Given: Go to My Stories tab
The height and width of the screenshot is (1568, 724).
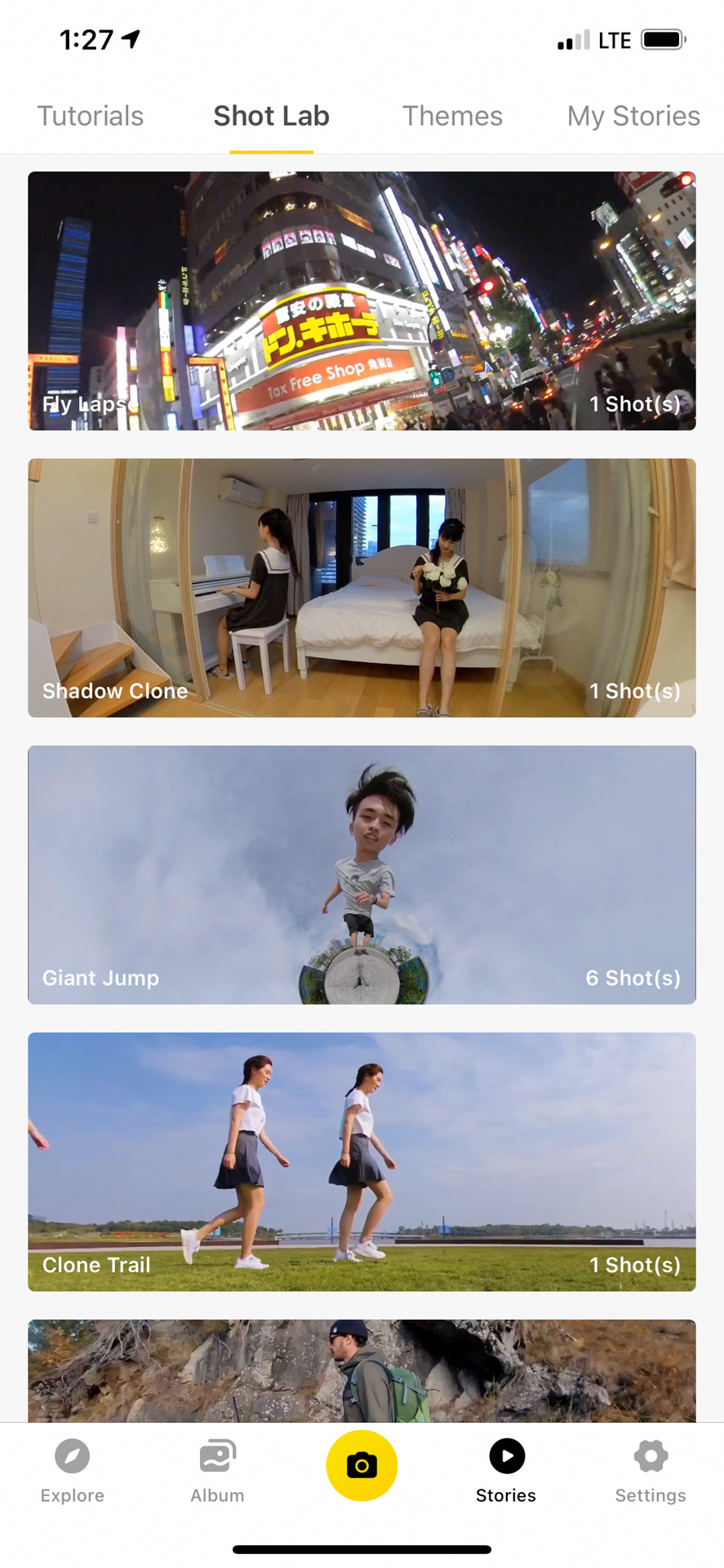Looking at the screenshot, I should coord(633,116).
